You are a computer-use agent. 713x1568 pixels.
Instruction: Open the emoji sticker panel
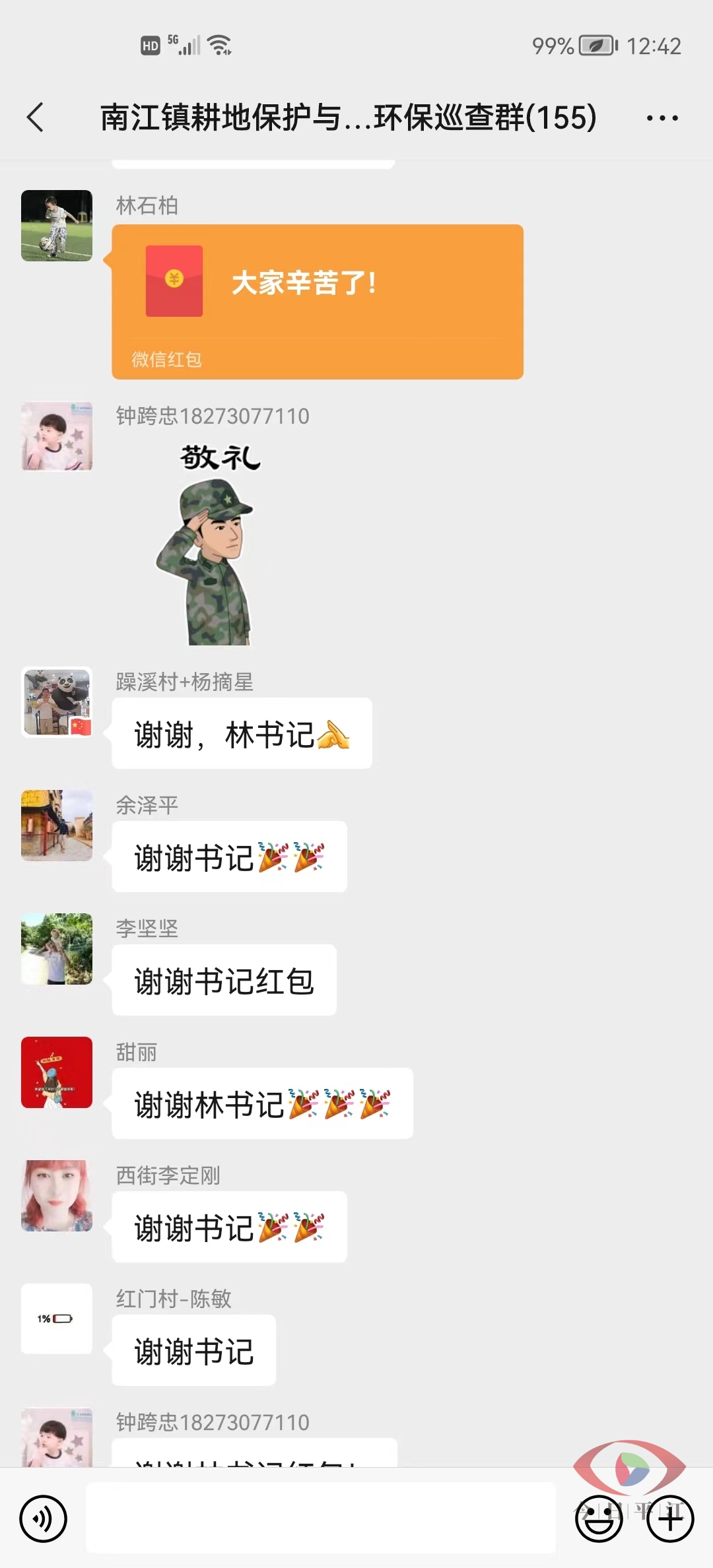[x=599, y=1519]
